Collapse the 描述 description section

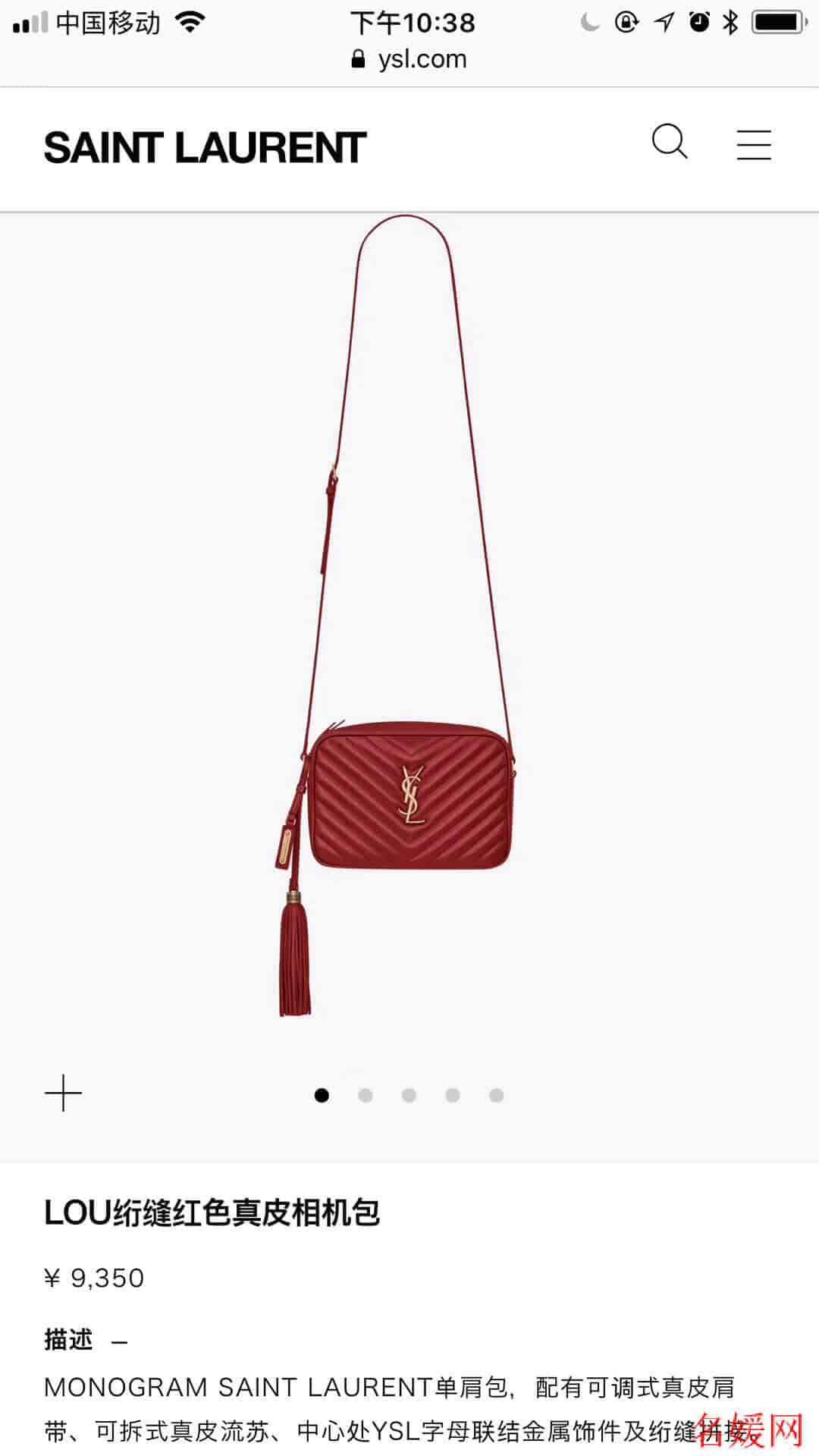(x=119, y=1341)
